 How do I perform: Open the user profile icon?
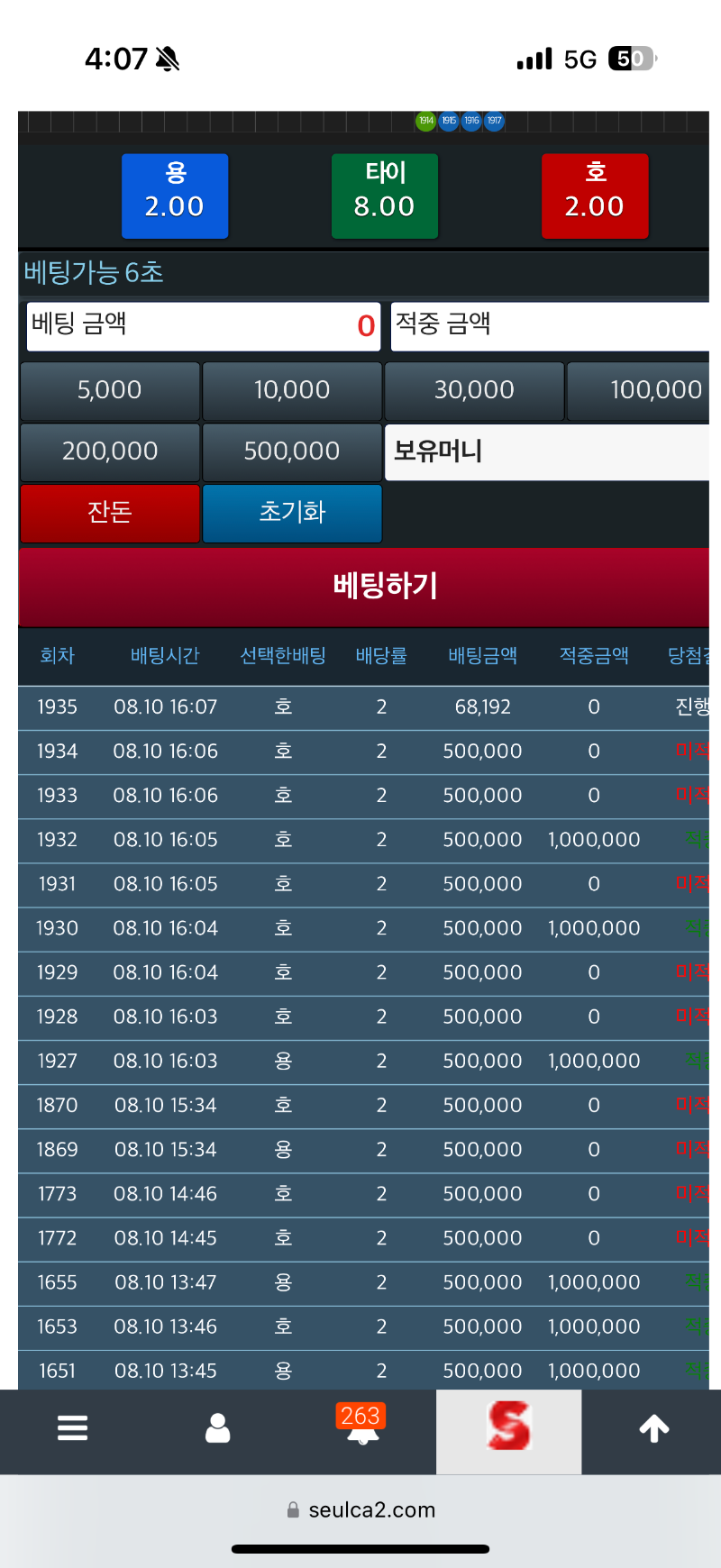click(x=218, y=1428)
